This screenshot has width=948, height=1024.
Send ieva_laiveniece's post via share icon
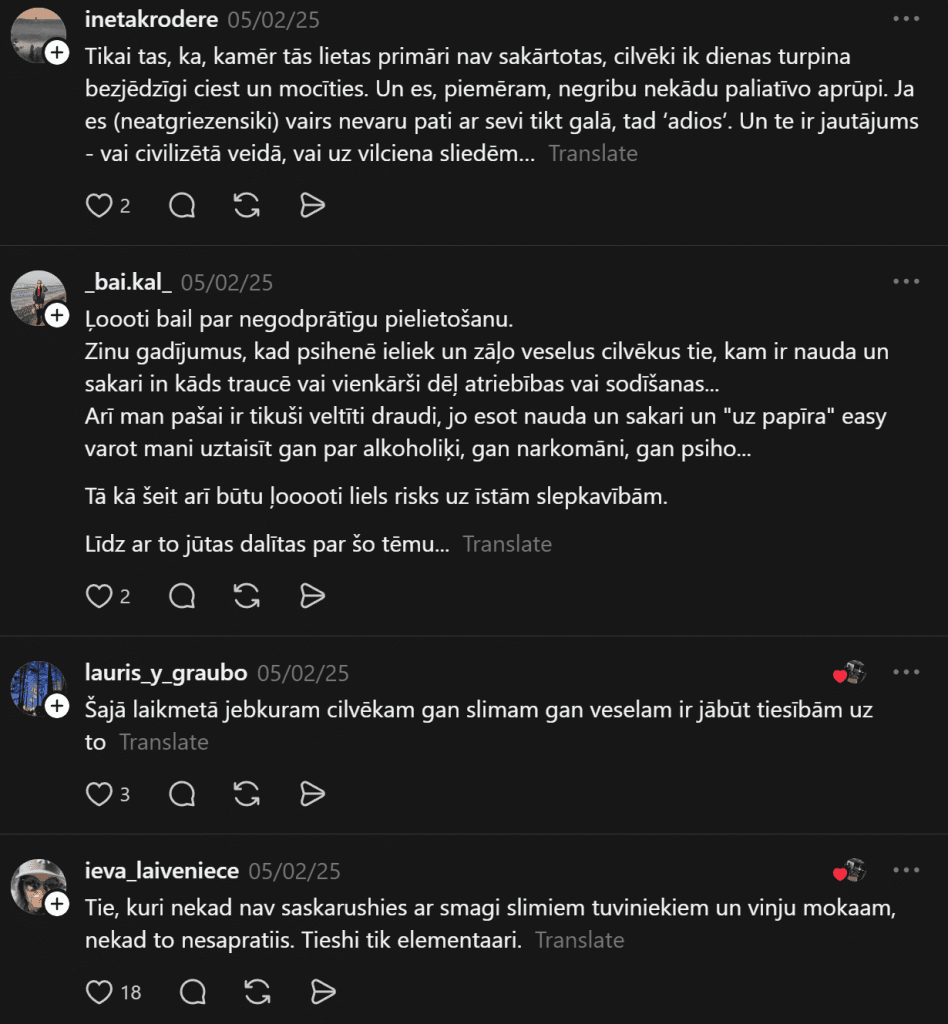coord(322,993)
